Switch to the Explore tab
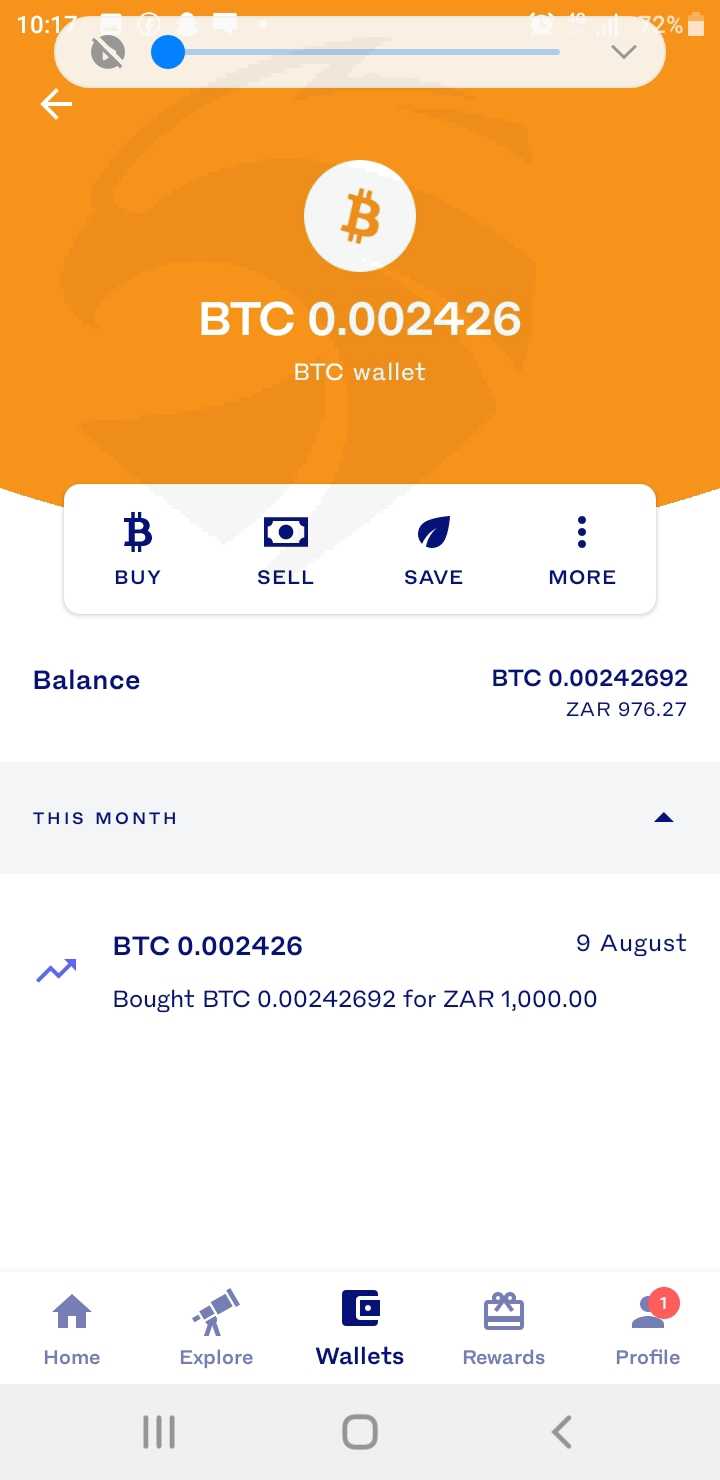The image size is (720, 1480). 216,1330
